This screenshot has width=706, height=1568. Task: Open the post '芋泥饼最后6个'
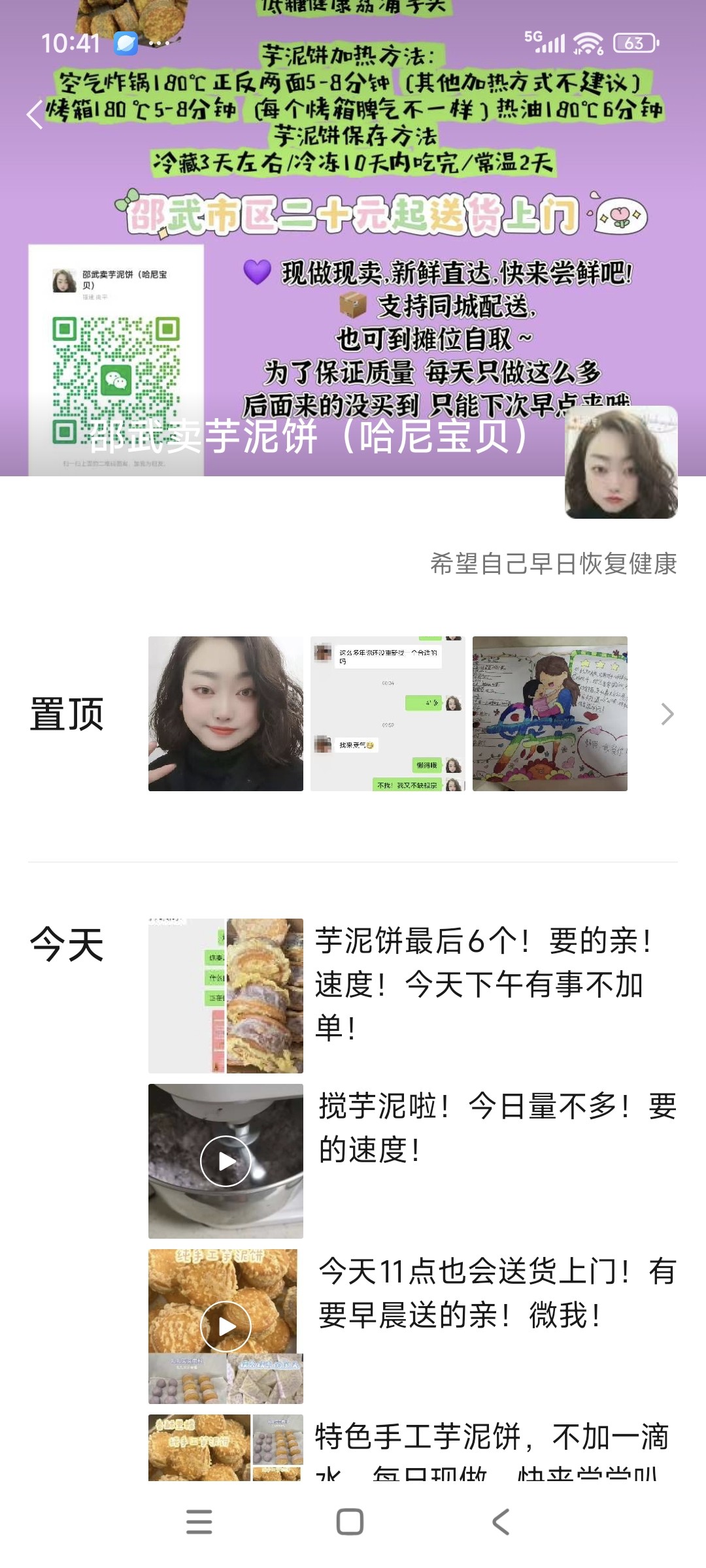(x=484, y=983)
